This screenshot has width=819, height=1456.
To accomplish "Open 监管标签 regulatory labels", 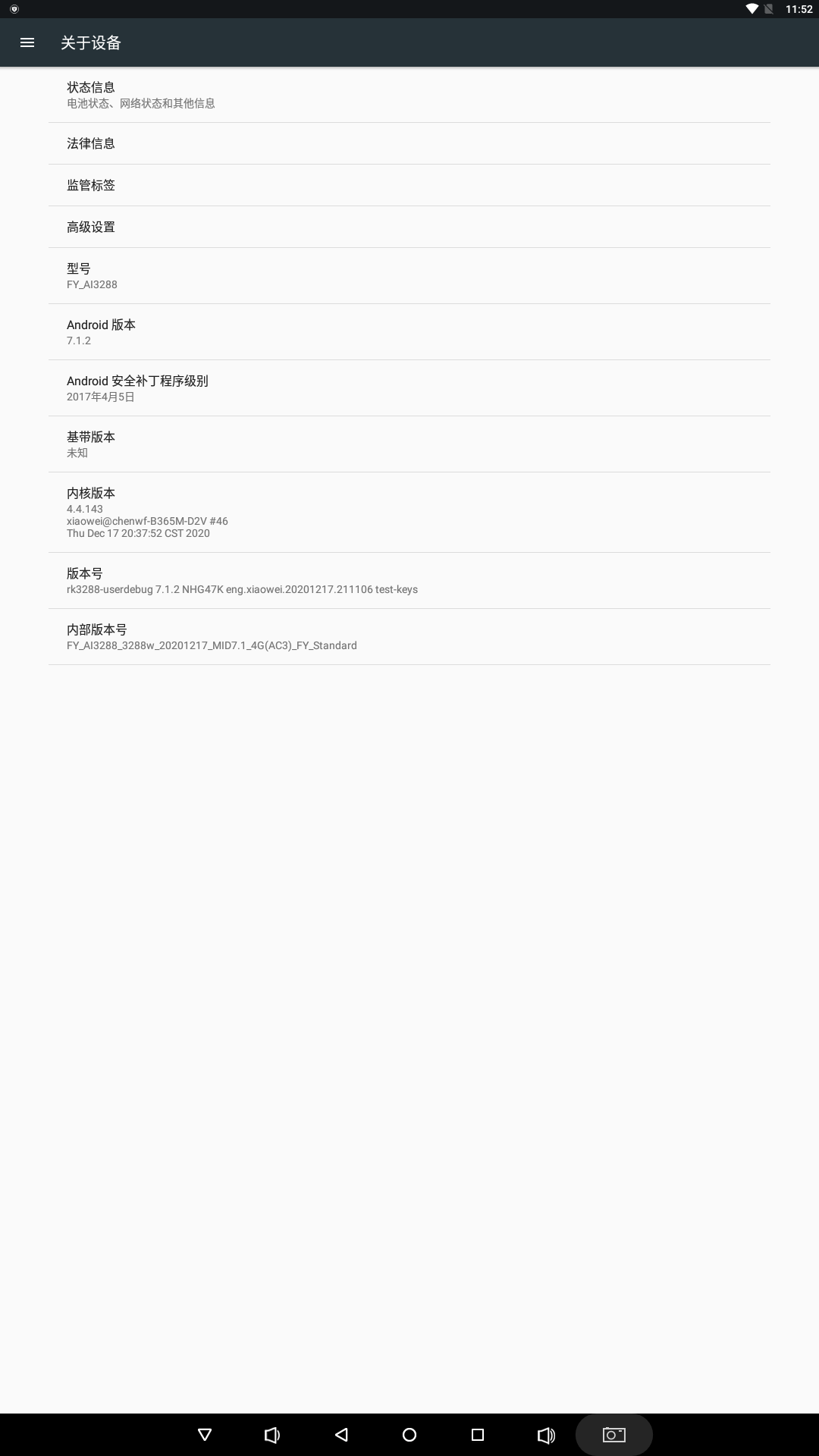I will (x=409, y=185).
